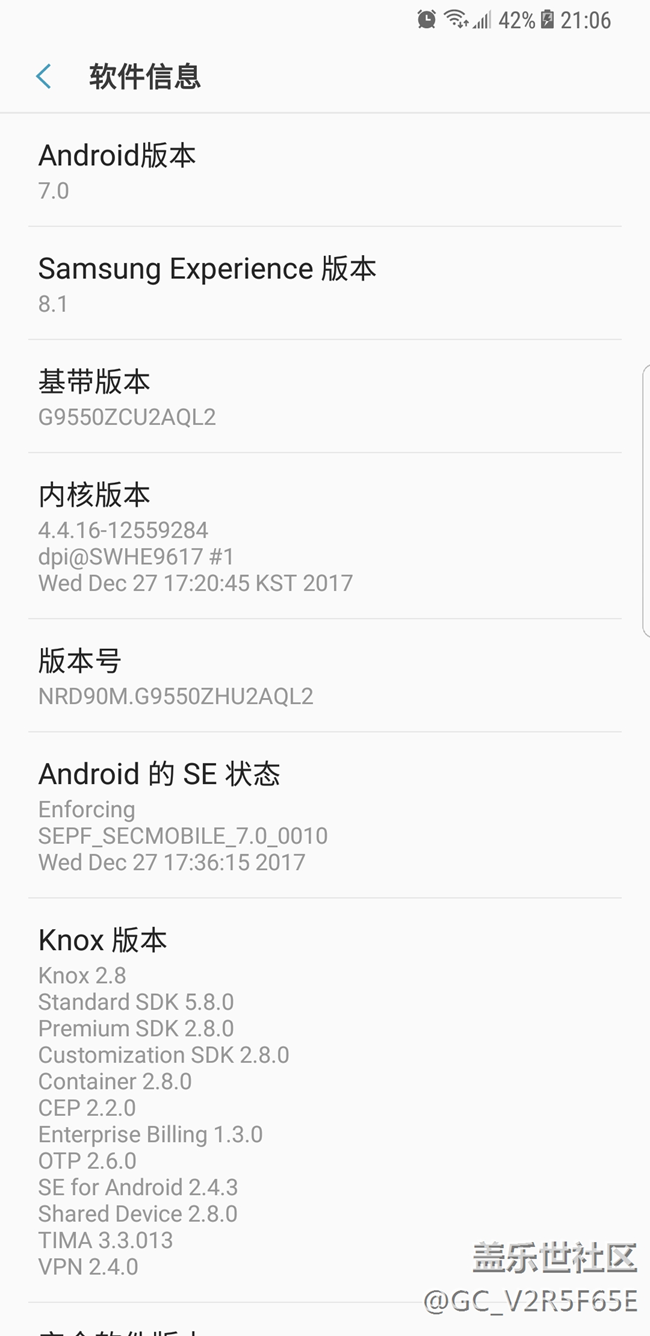
Task: Tap the 版本号 build number row
Action: pos(324,677)
